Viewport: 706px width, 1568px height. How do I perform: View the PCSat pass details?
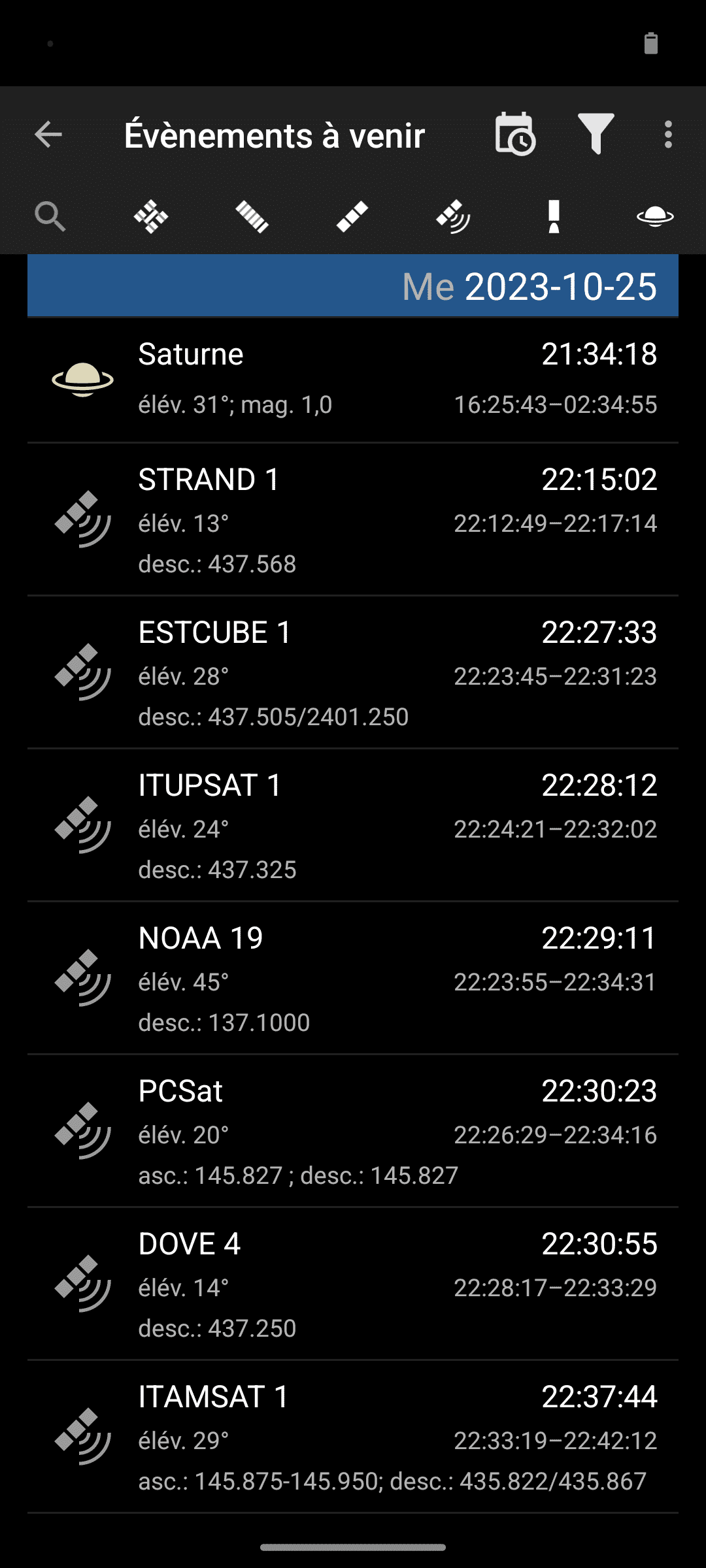point(353,1131)
